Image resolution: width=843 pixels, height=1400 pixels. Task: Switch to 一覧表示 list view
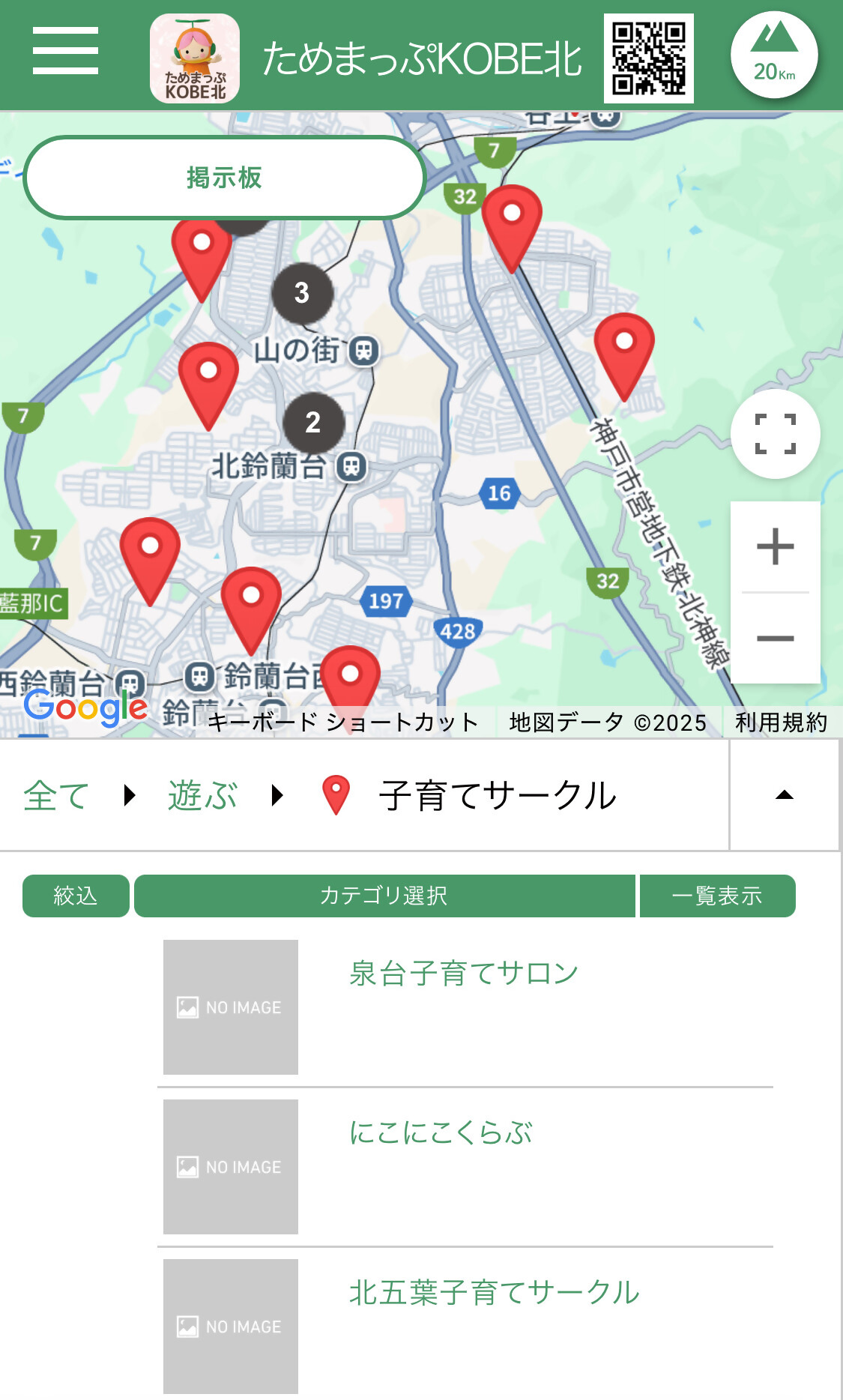[x=716, y=895]
